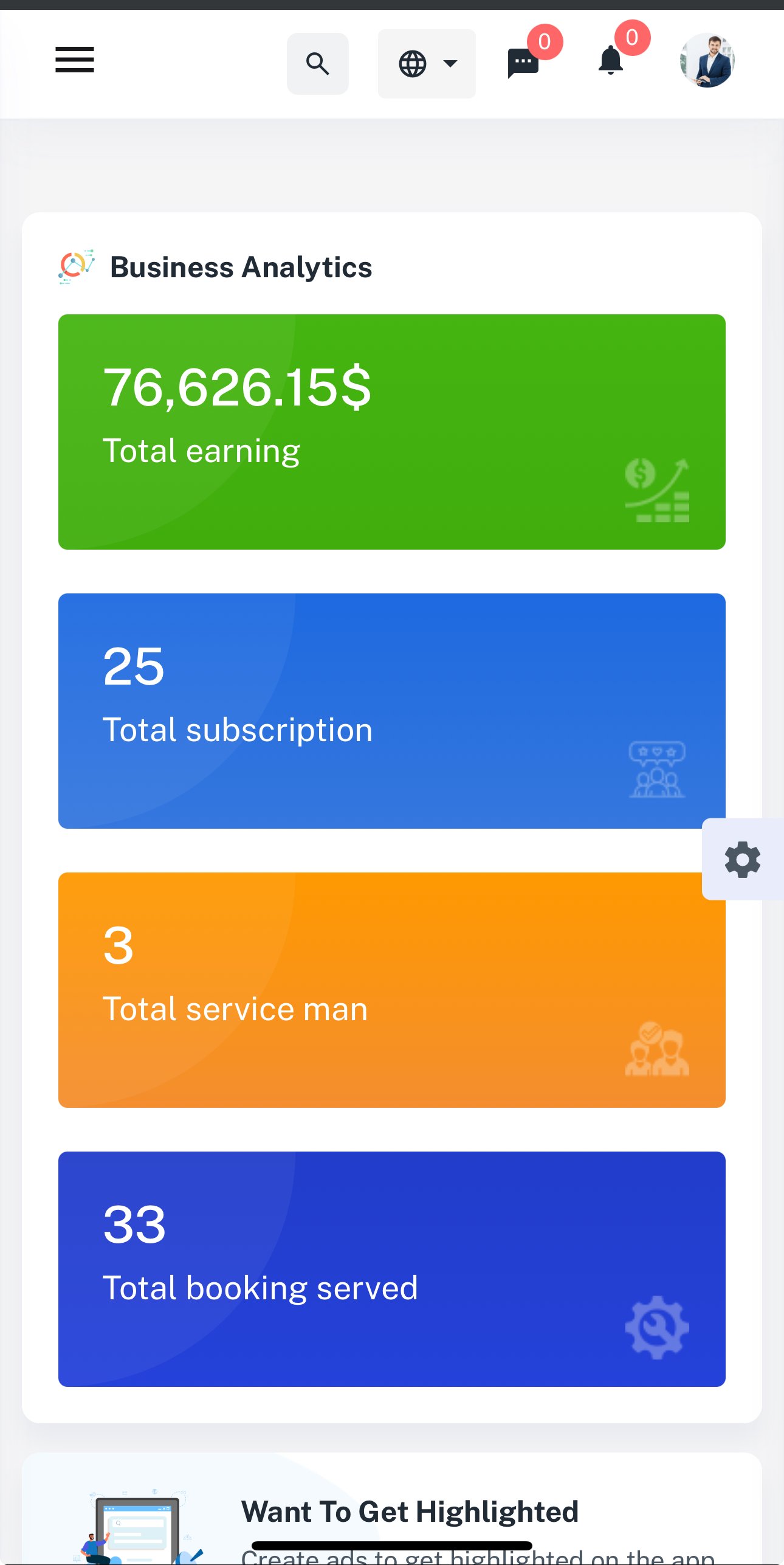Open the notifications bell
Image resolution: width=784 pixels, height=1565 pixels.
611,61
